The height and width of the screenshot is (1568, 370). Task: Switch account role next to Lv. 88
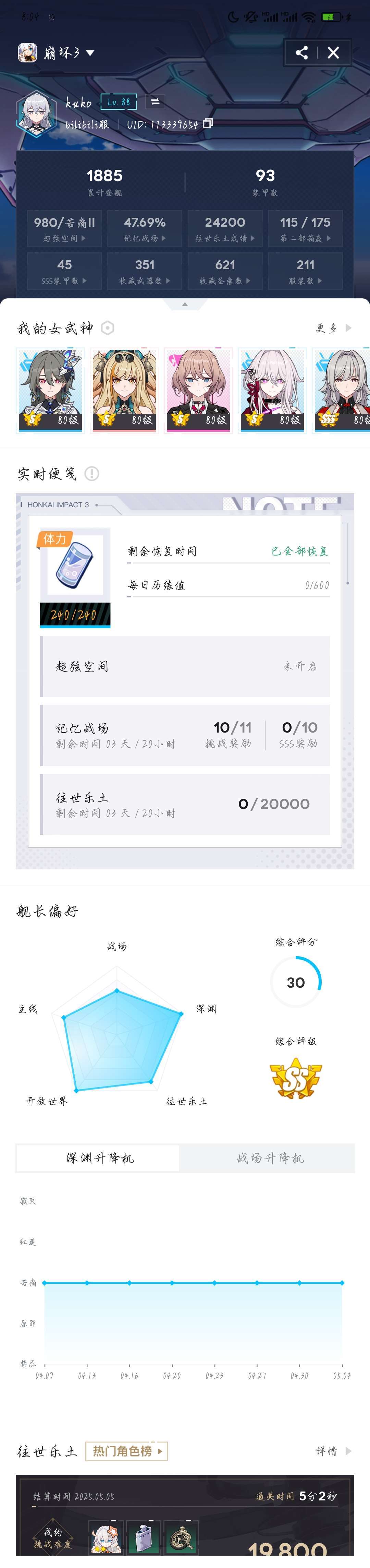click(x=154, y=102)
